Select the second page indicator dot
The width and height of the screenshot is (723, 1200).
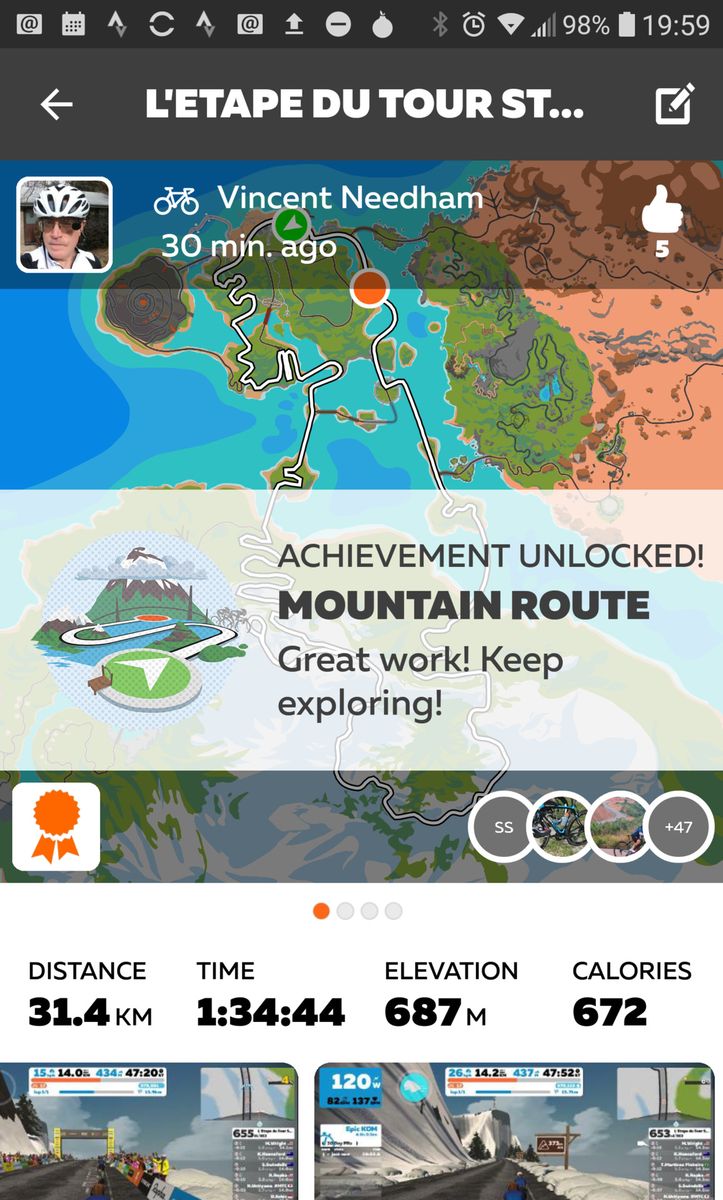pos(346,911)
